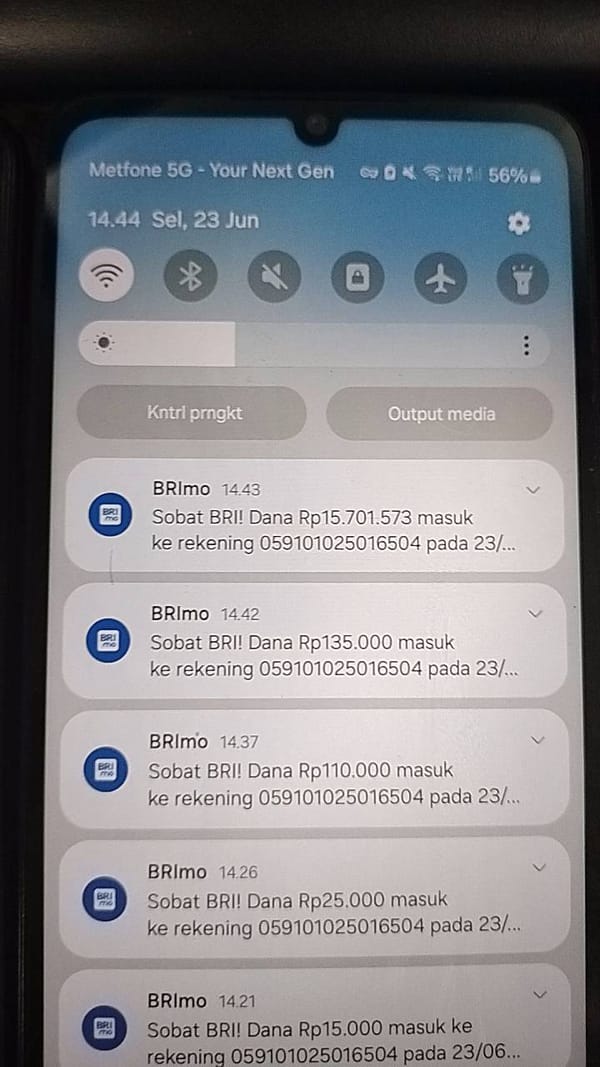This screenshot has height=1067, width=600.
Task: Enable airplane mode
Action: (441, 278)
